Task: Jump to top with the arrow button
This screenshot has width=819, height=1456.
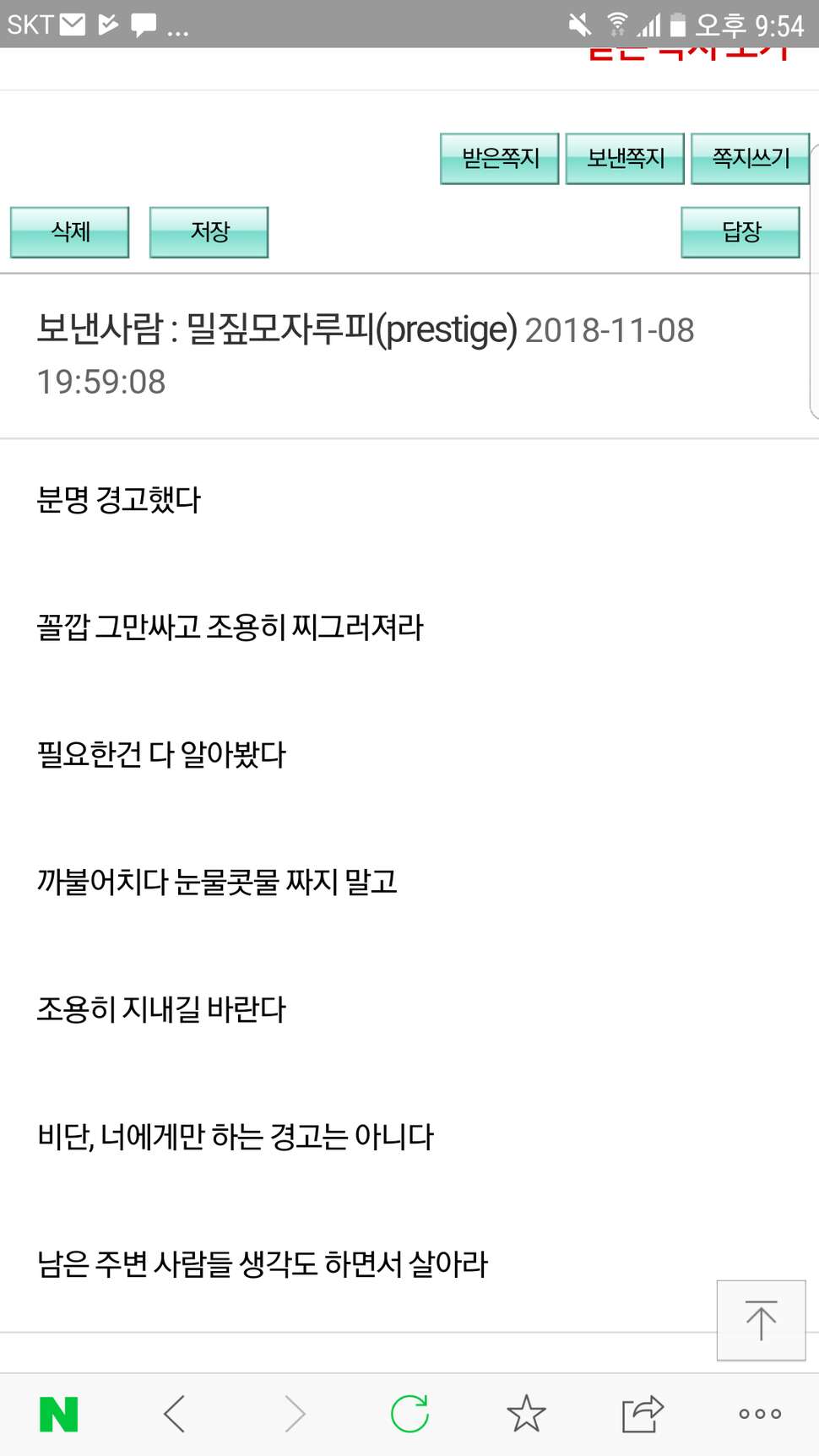Action: point(761,1320)
